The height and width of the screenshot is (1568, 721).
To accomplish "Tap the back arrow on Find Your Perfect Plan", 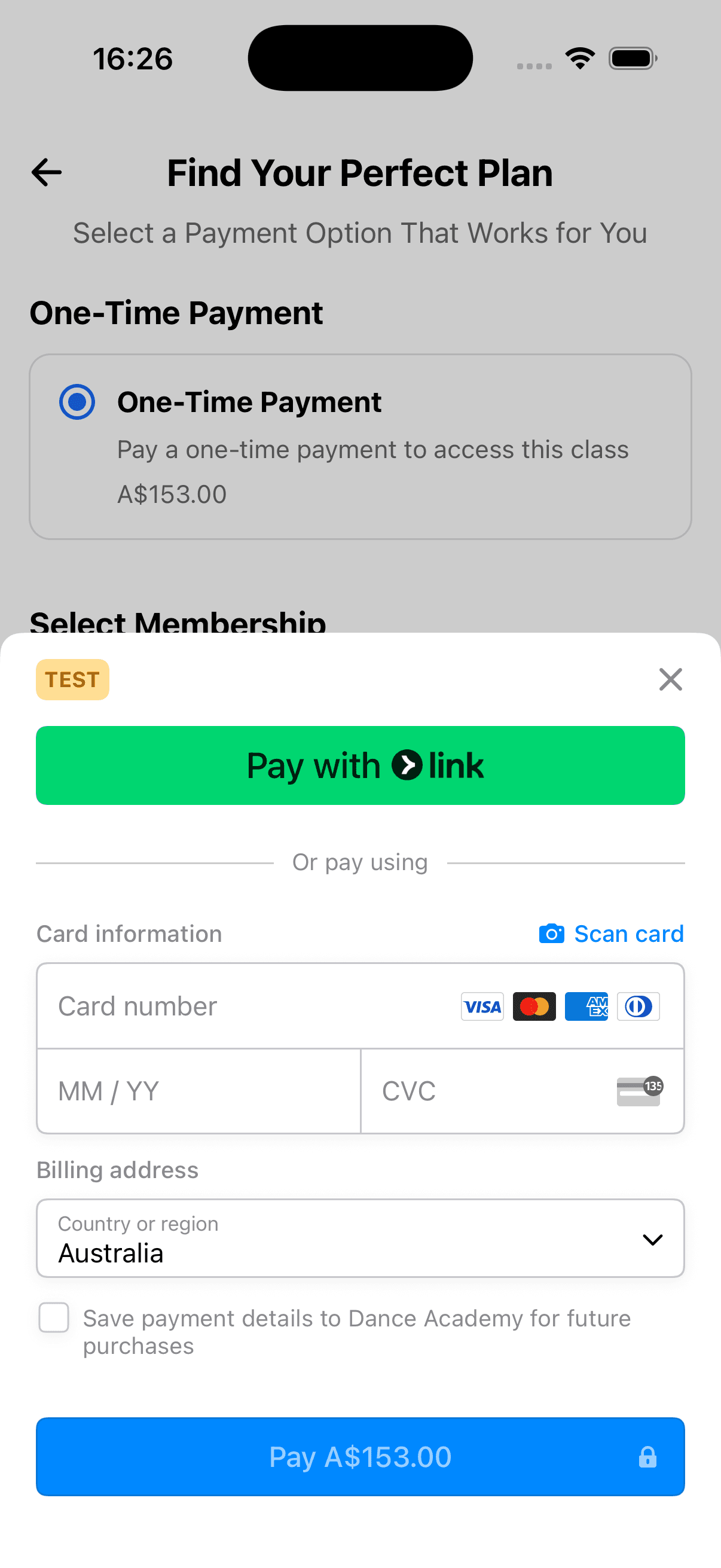I will click(x=45, y=172).
